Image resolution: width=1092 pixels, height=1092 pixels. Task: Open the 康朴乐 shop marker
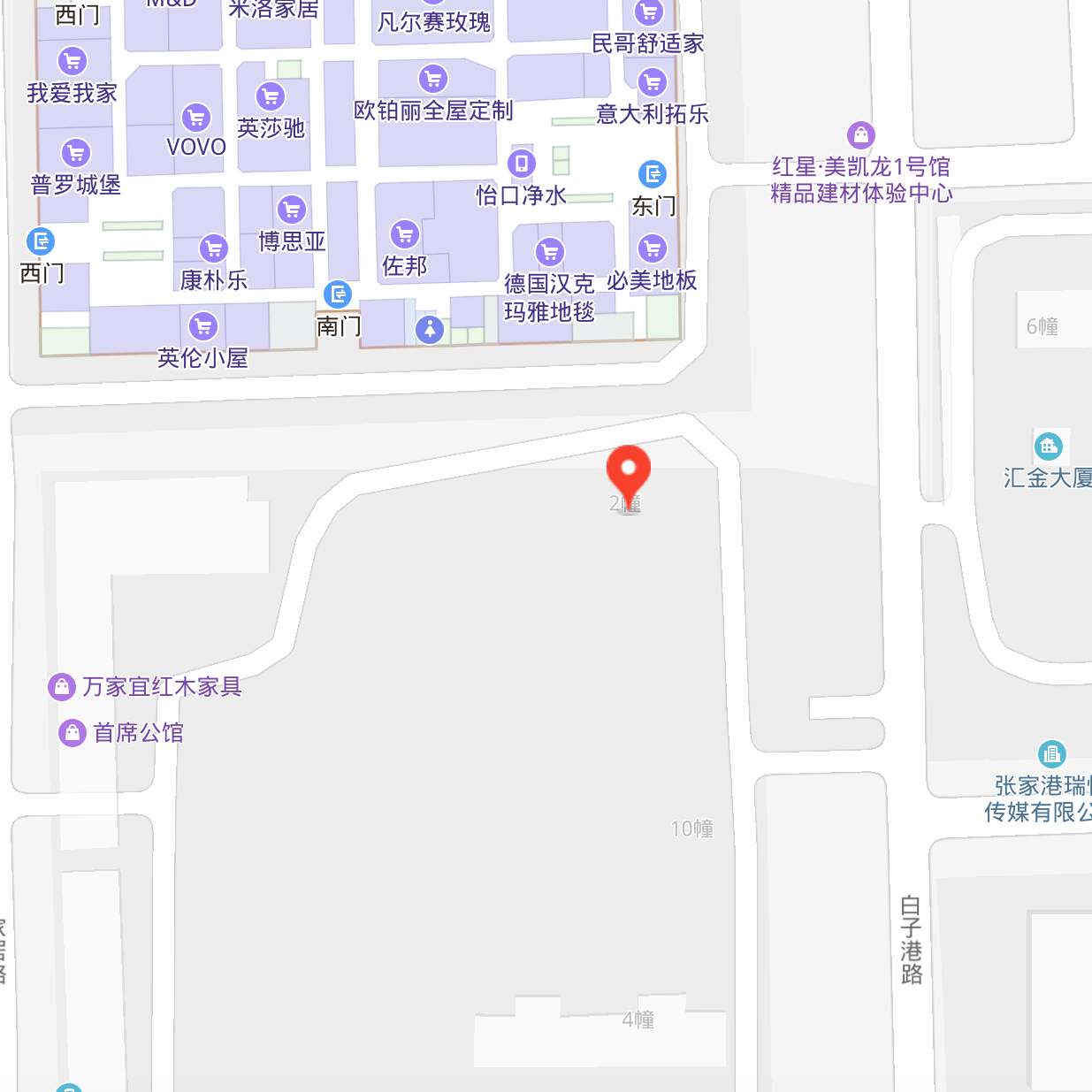point(214,248)
